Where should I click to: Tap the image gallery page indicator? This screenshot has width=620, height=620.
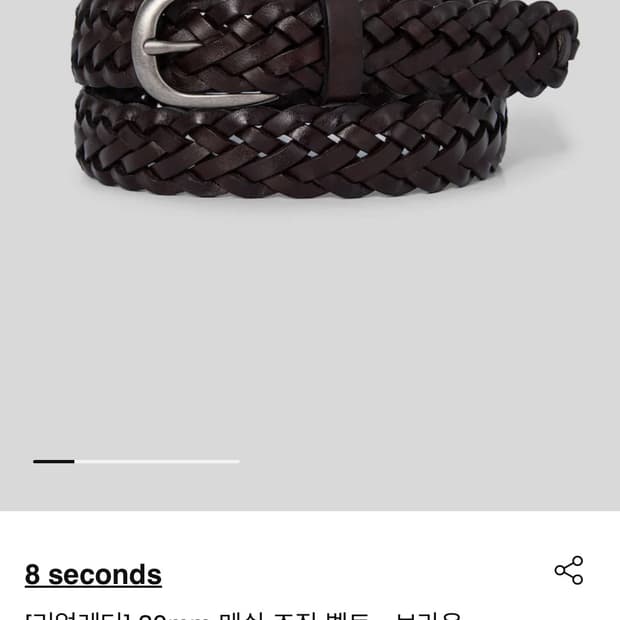pyautogui.click(x=136, y=461)
